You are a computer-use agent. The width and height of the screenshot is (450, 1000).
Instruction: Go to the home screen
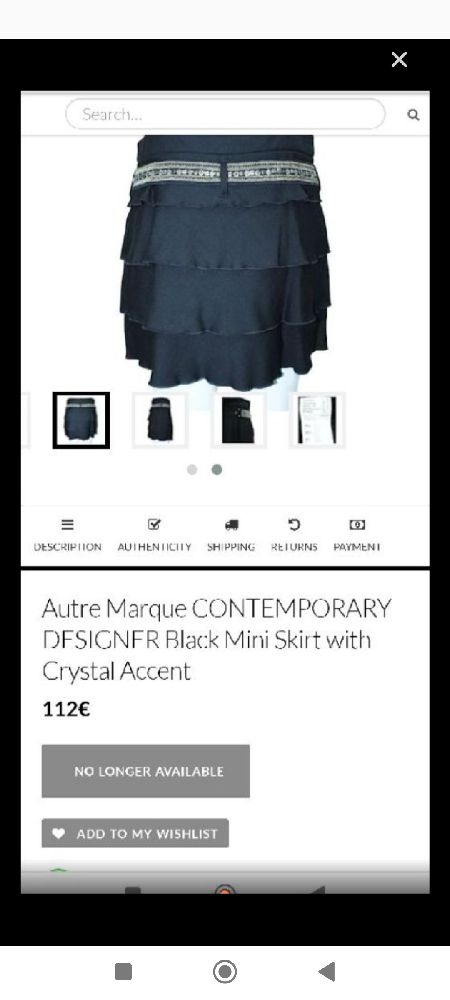coord(225,971)
